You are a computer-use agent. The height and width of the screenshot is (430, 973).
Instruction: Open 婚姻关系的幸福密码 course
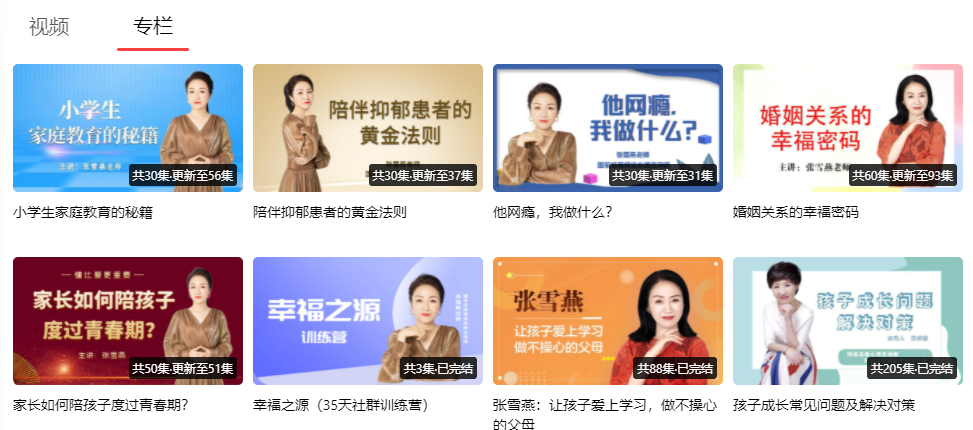click(848, 128)
